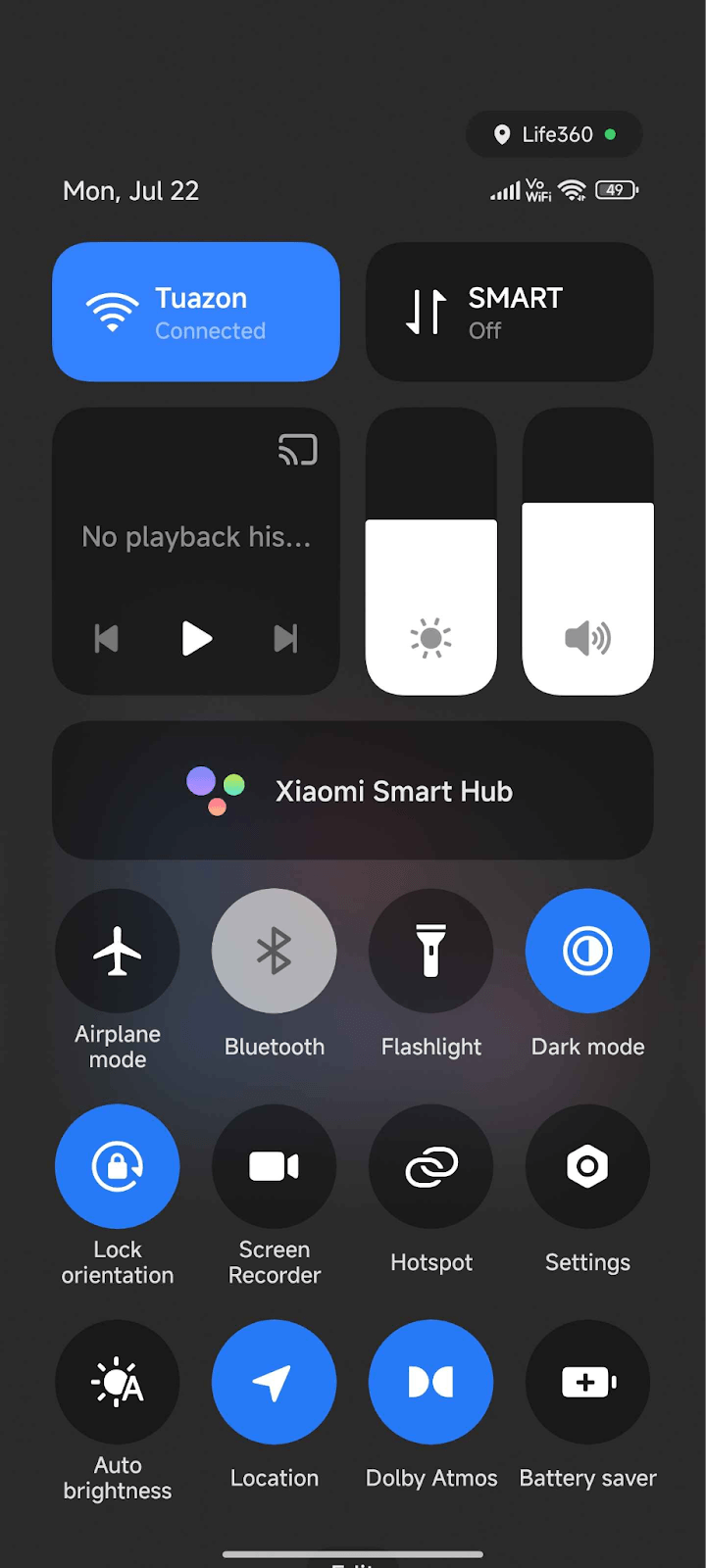
Task: Enable the Hotspot
Action: 430,1166
